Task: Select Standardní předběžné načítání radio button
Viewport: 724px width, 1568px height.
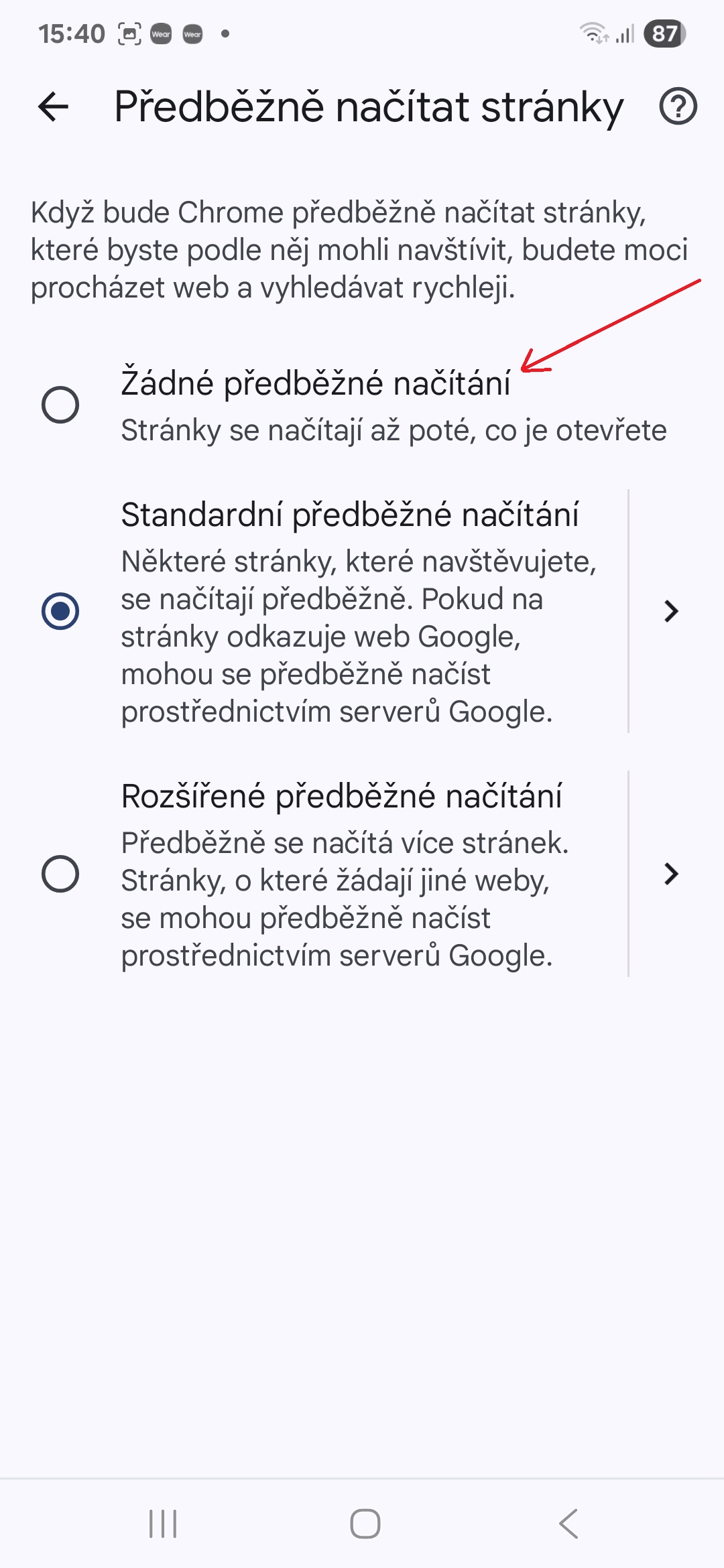Action: pos(60,611)
